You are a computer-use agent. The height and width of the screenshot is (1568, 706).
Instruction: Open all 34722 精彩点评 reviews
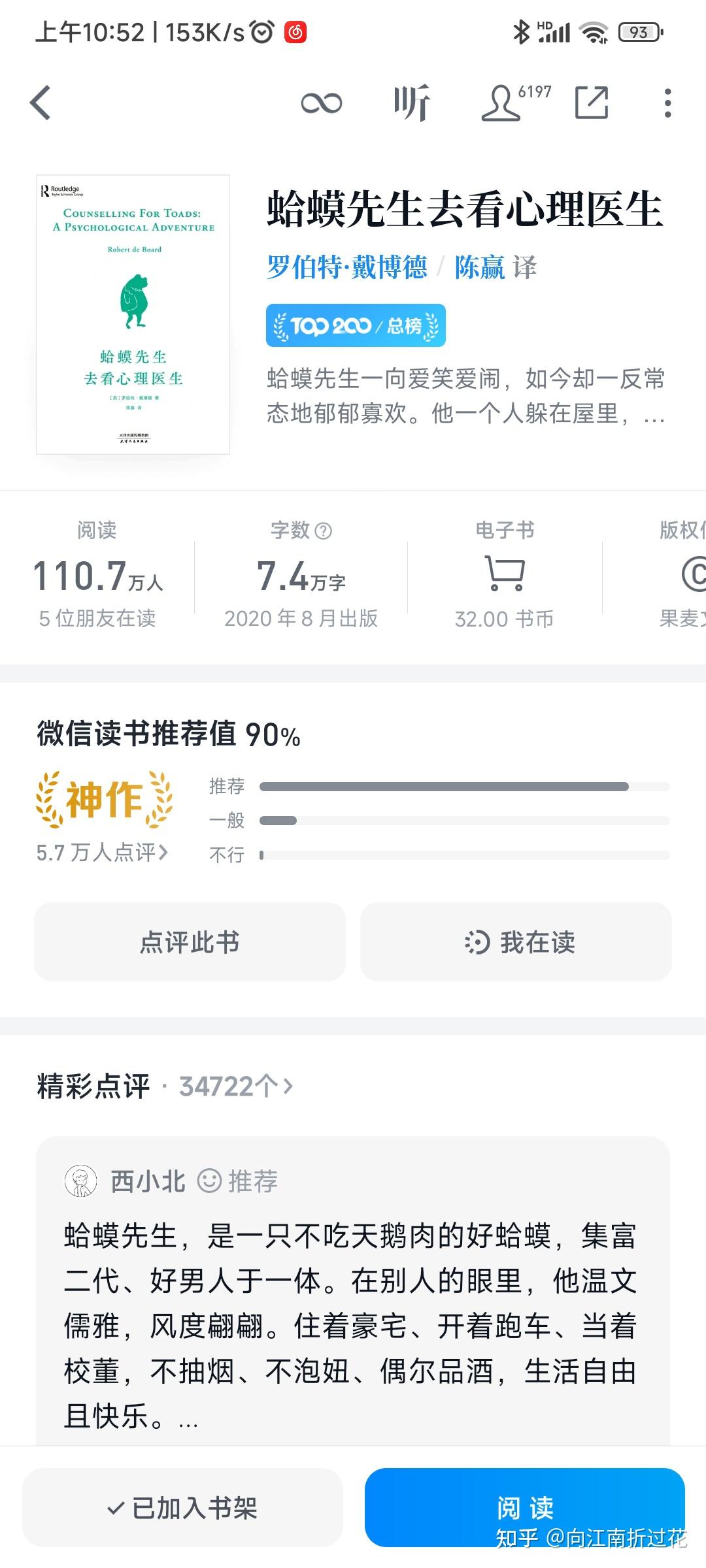236,1086
